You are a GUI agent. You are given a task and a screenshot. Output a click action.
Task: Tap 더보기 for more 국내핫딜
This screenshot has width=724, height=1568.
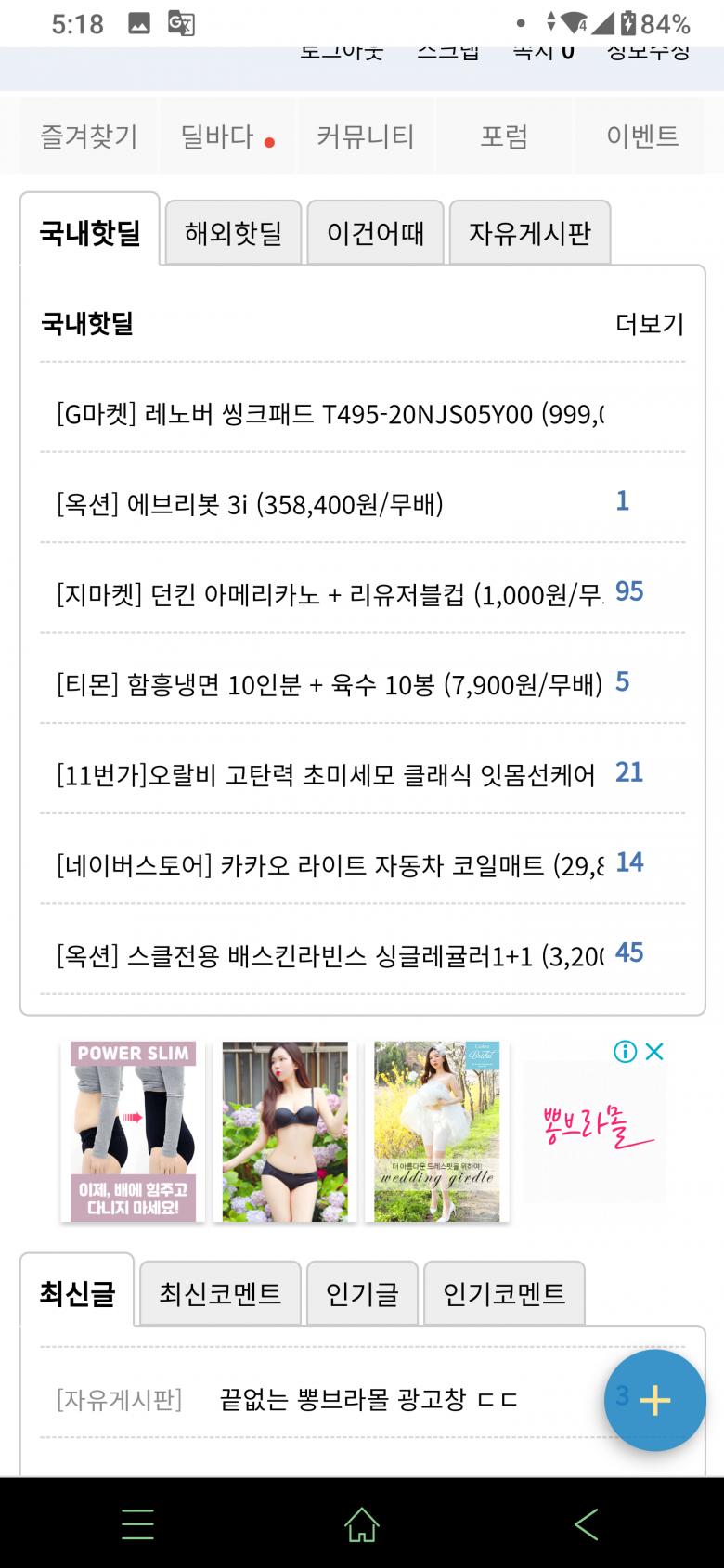(x=650, y=324)
